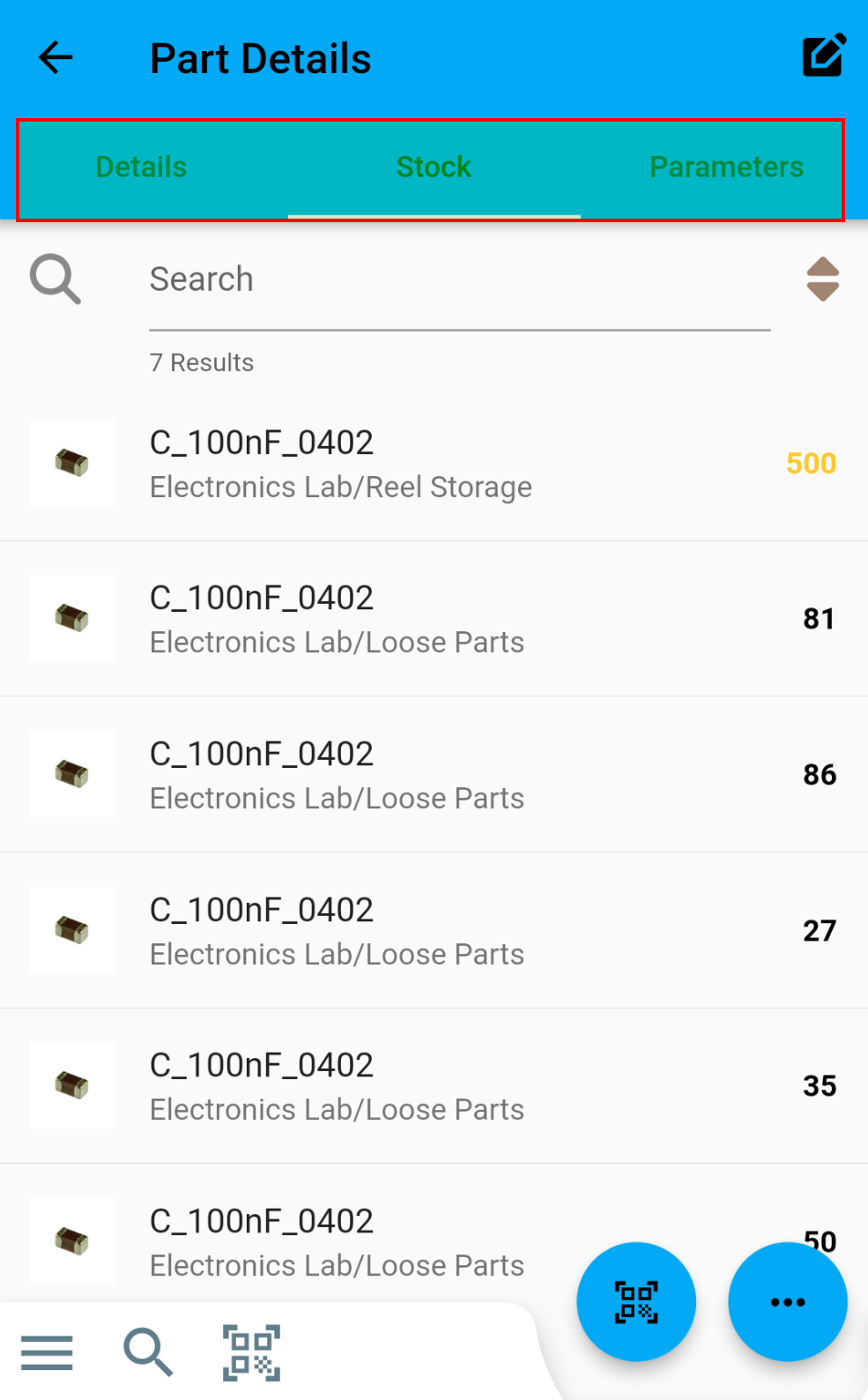Click the back arrow in the header
This screenshot has width=868, height=1400.
pyautogui.click(x=55, y=56)
